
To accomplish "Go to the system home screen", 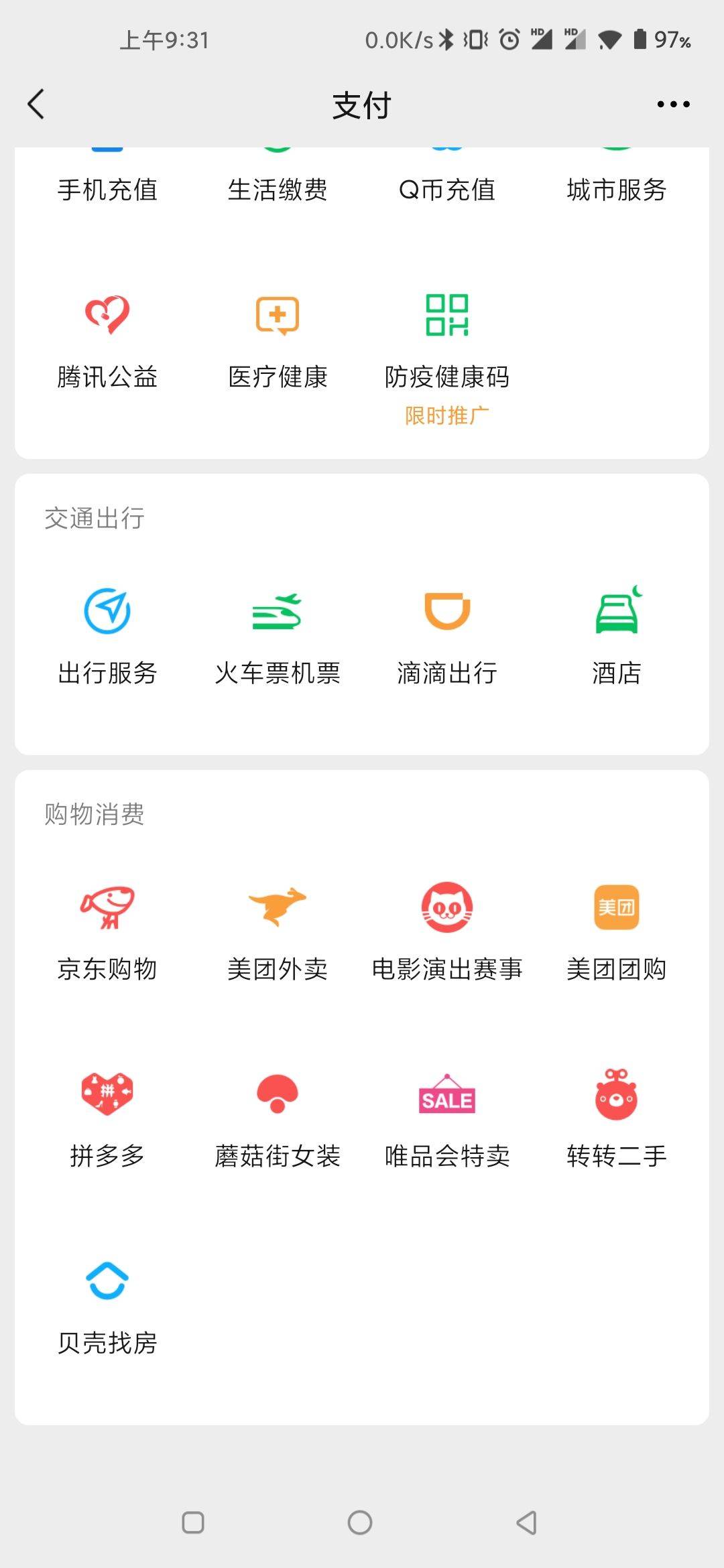I will pyautogui.click(x=360, y=1522).
